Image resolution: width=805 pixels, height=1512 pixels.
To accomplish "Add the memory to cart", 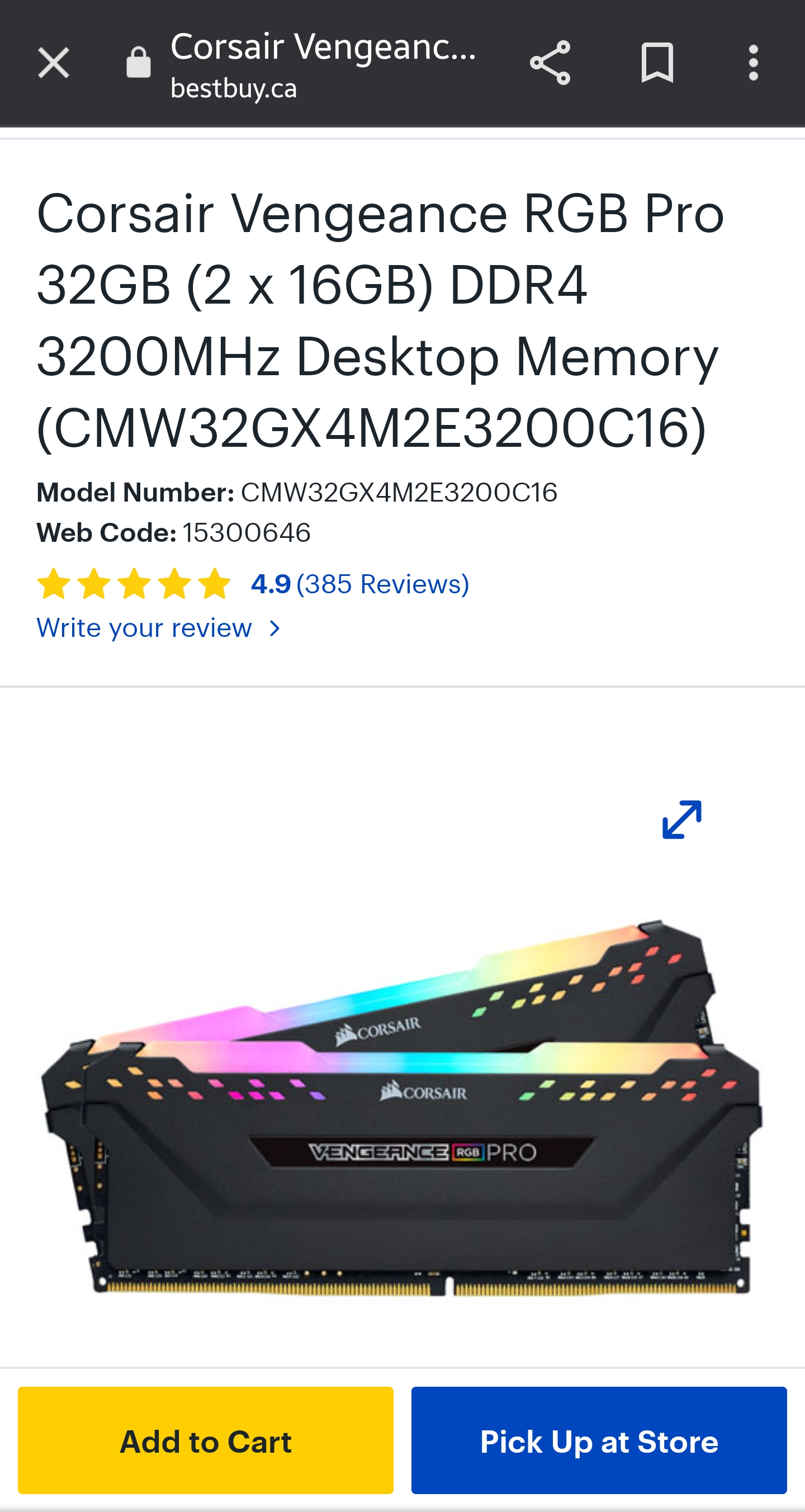I will (205, 1440).
